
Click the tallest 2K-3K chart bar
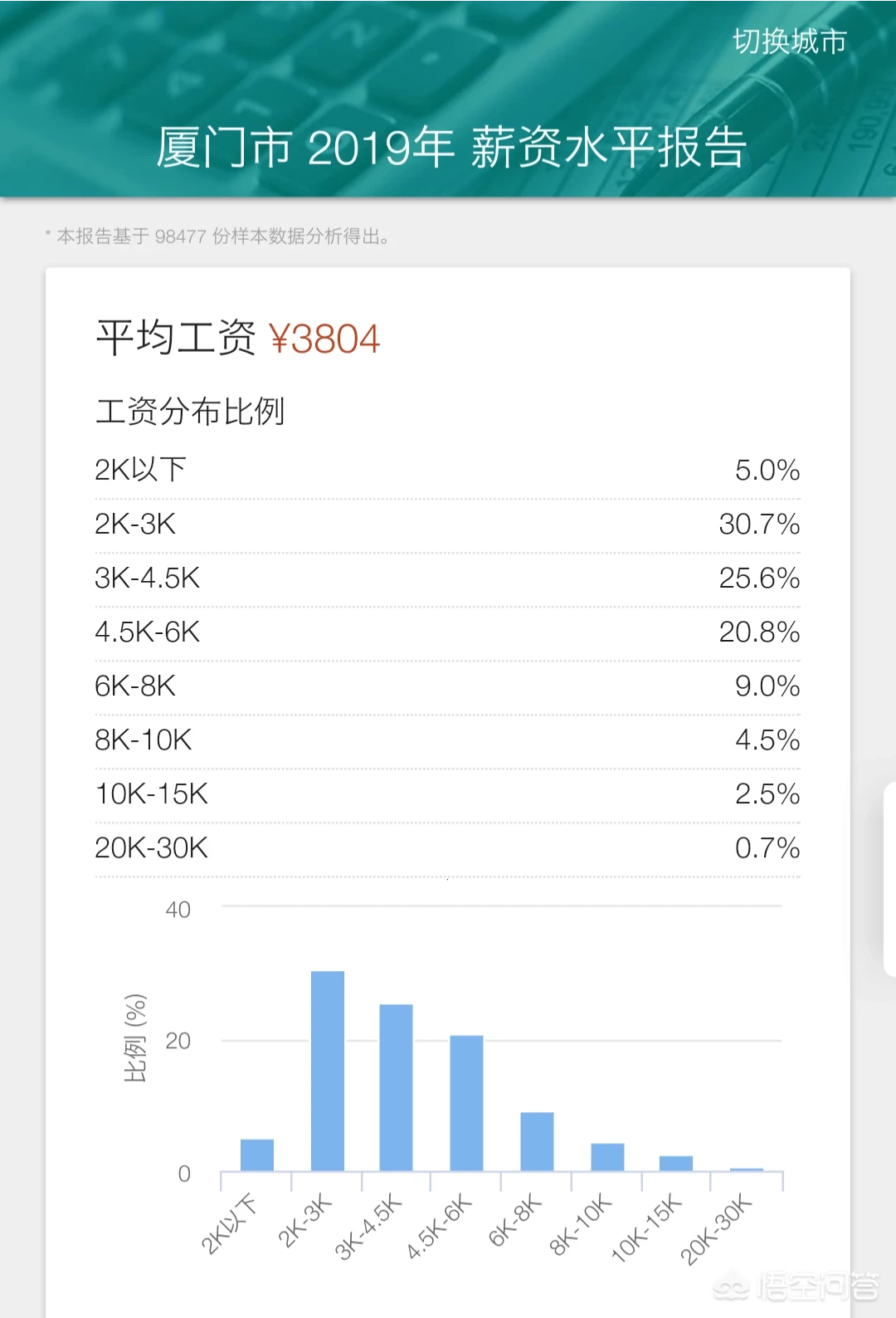(x=328, y=1071)
